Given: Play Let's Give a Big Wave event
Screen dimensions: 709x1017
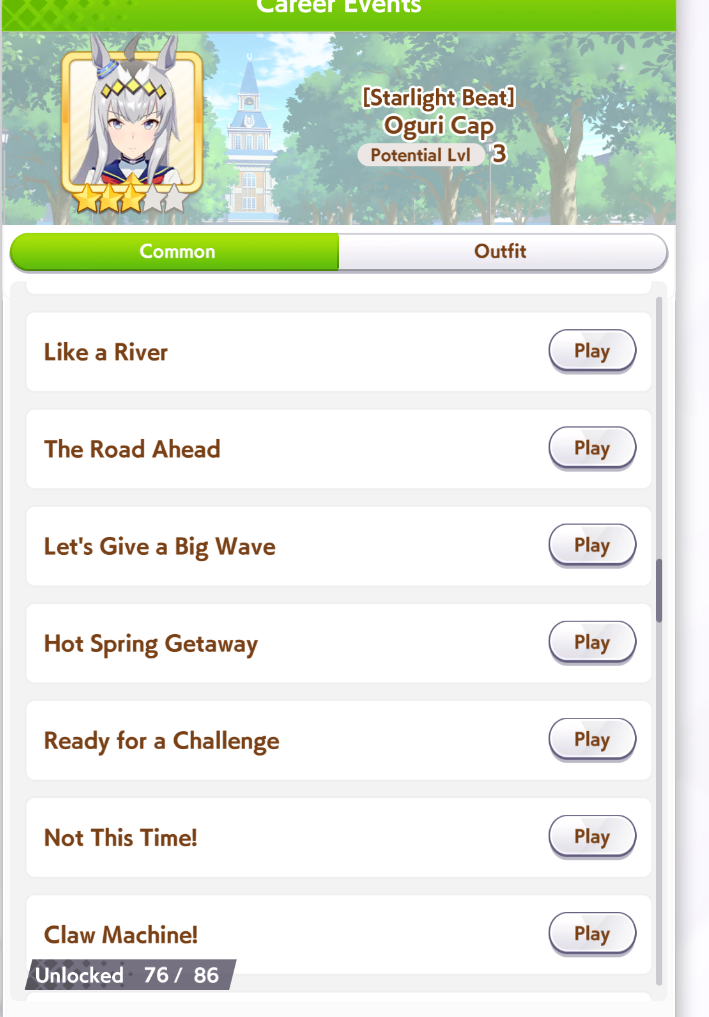Looking at the screenshot, I should (592, 545).
